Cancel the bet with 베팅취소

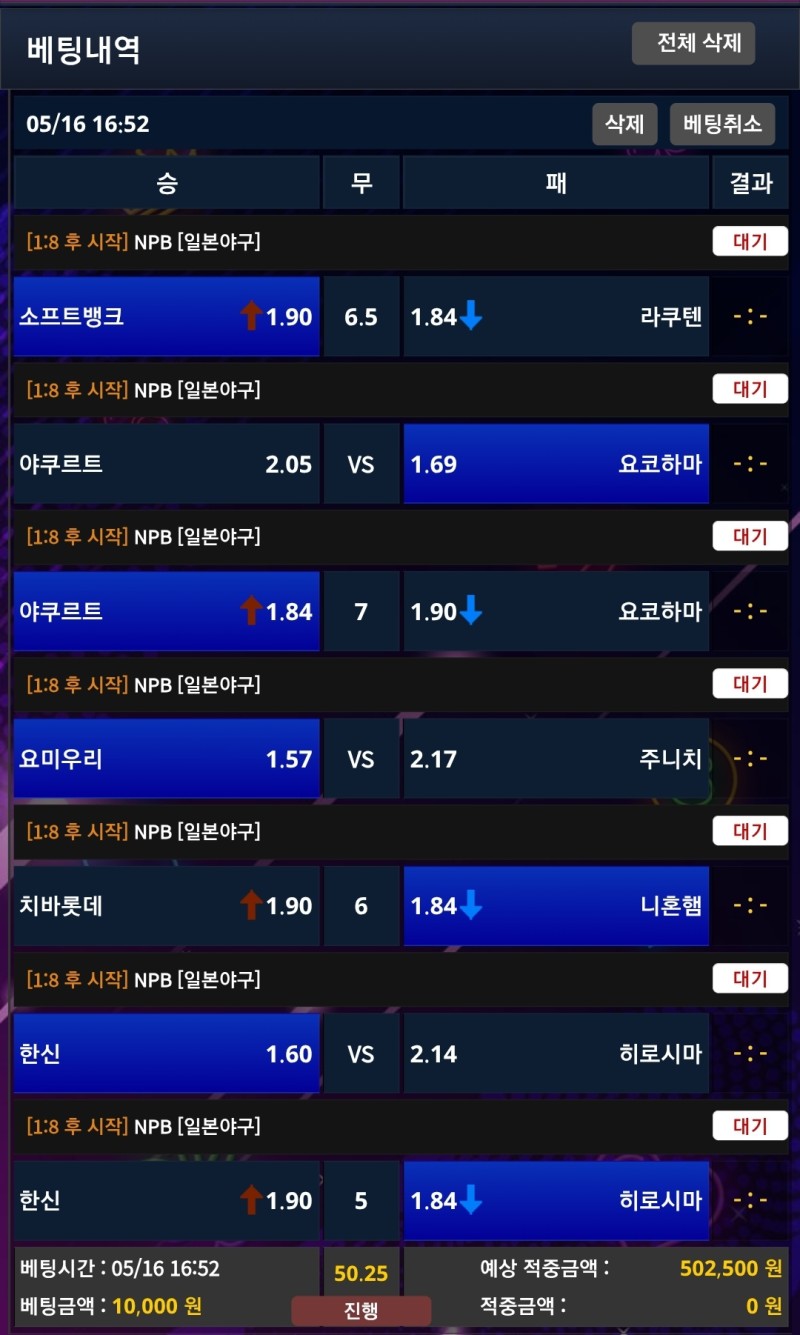(x=722, y=124)
